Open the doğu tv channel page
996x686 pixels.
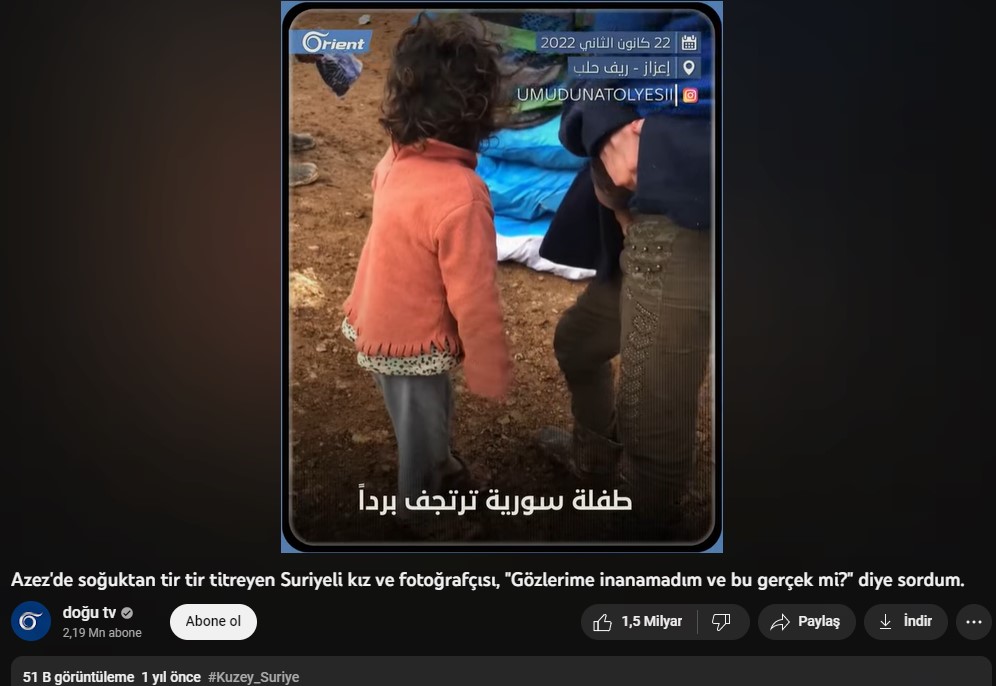[x=89, y=613]
